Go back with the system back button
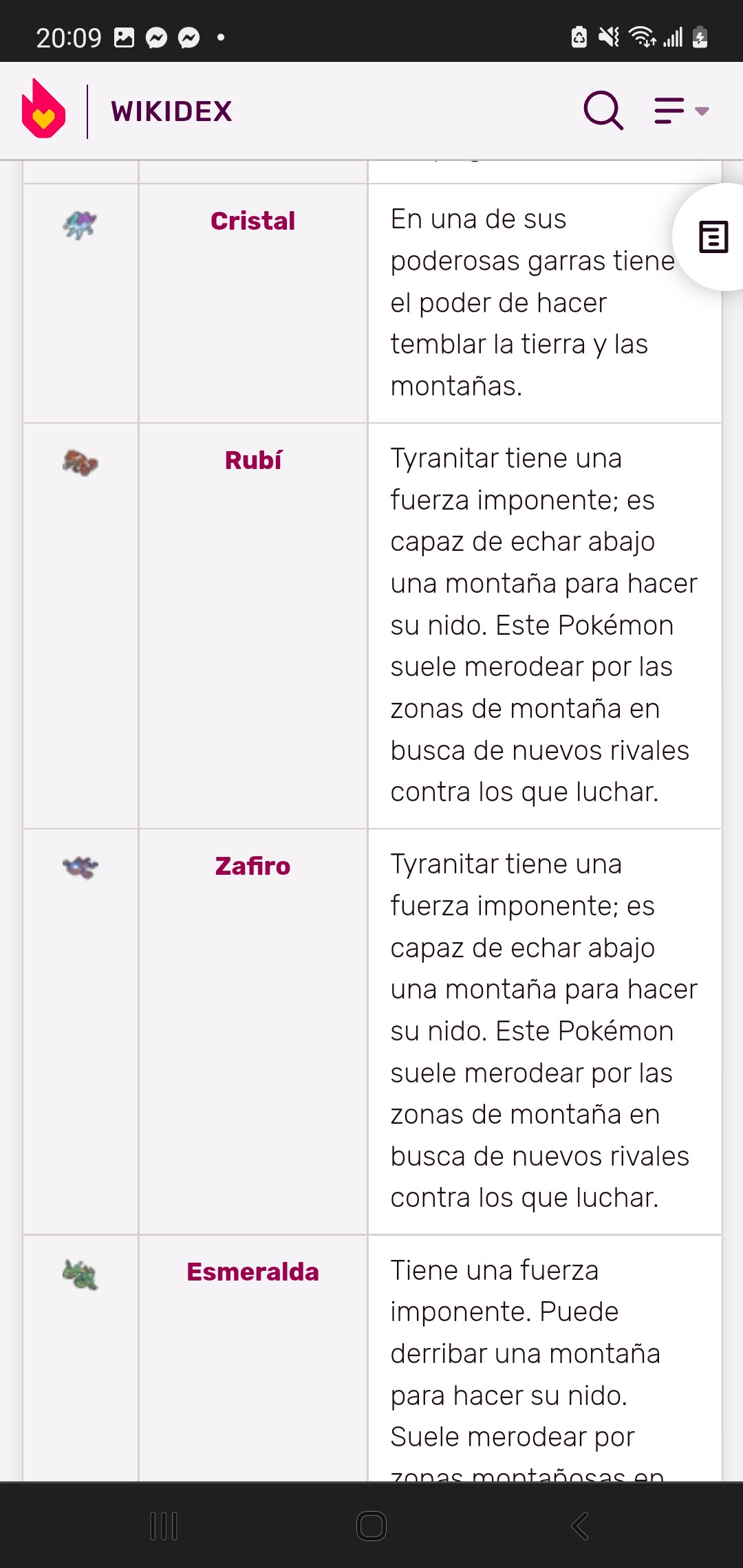Viewport: 743px width, 1568px height. tap(579, 1526)
